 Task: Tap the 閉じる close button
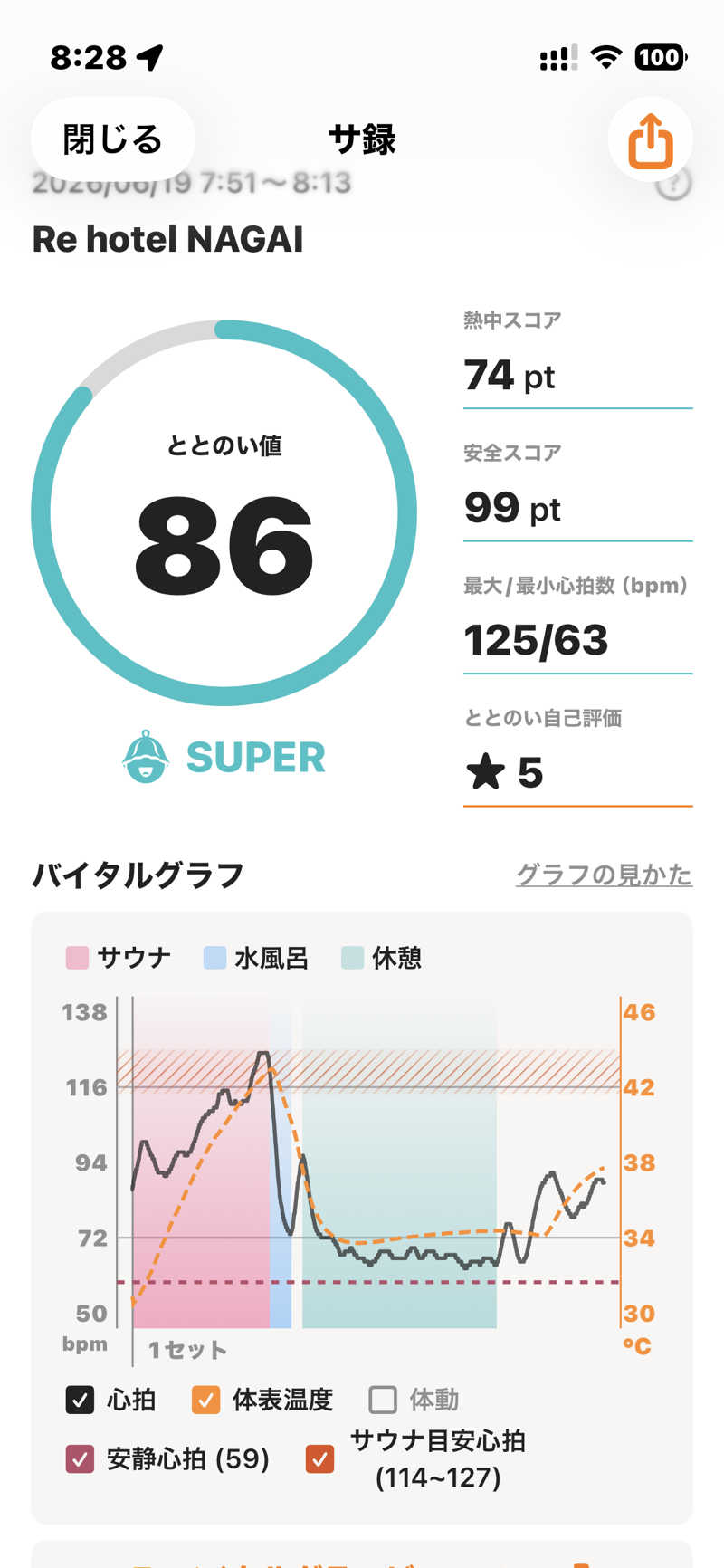click(113, 139)
